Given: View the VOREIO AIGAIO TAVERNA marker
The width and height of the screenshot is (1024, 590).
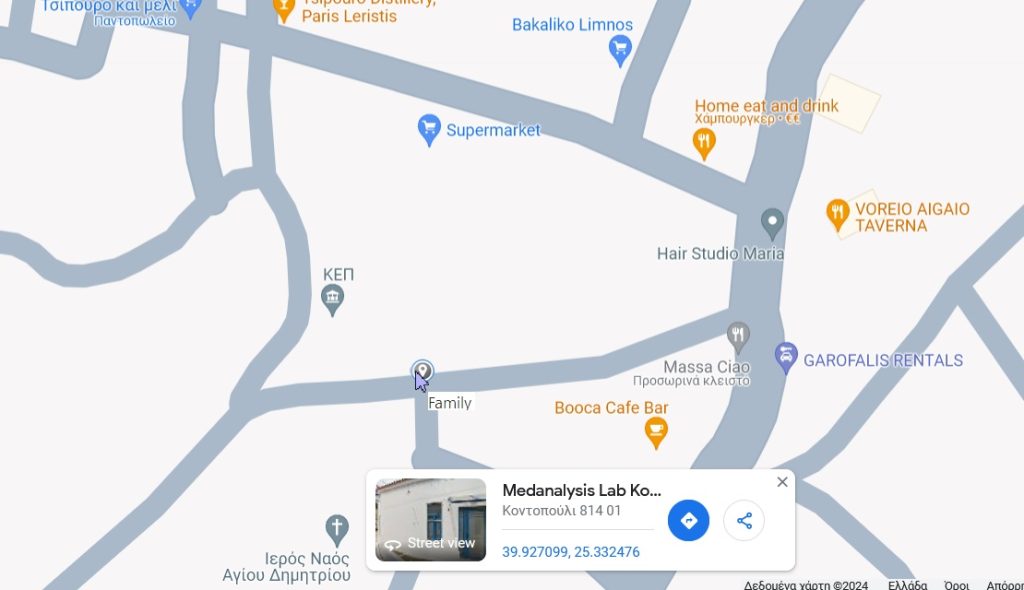Looking at the screenshot, I should [x=837, y=212].
